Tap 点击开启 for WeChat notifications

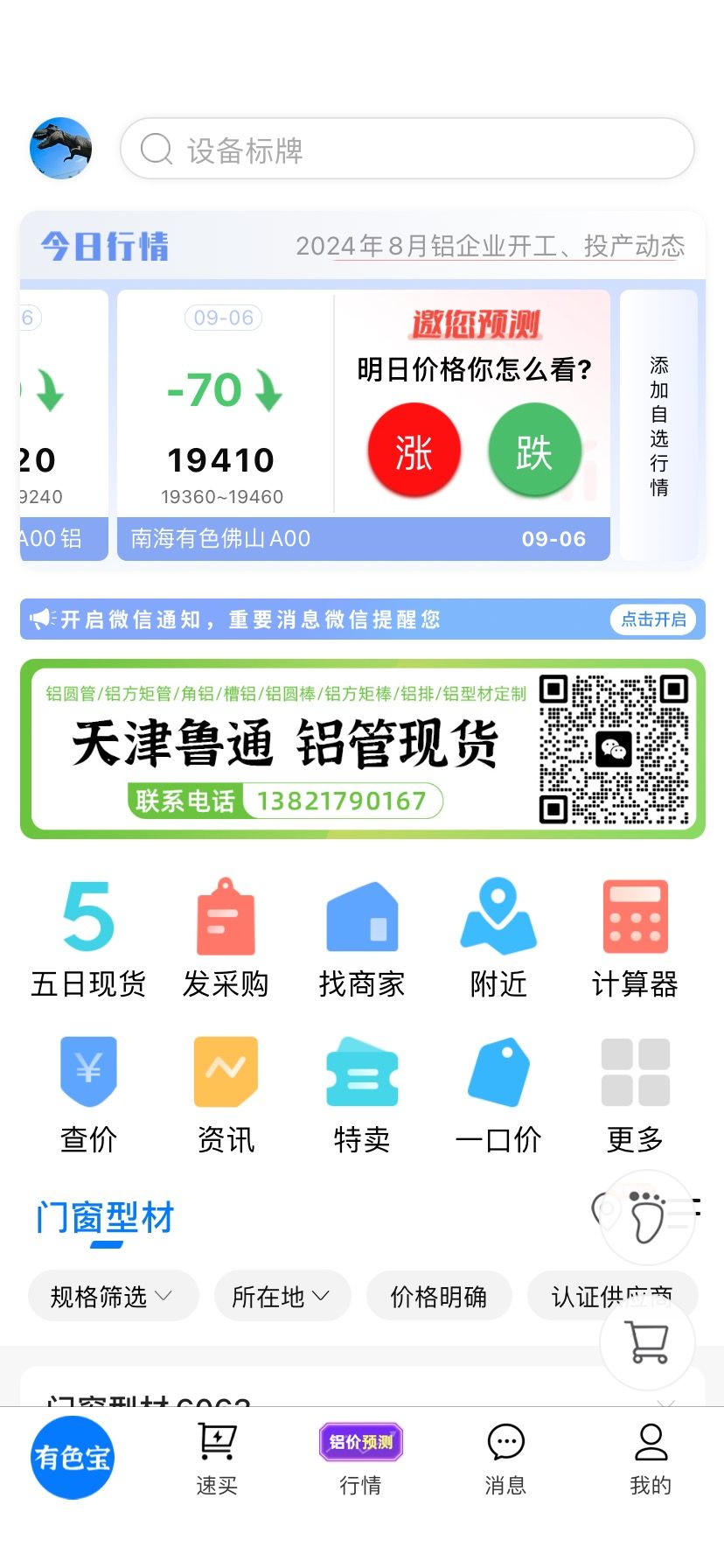(653, 619)
